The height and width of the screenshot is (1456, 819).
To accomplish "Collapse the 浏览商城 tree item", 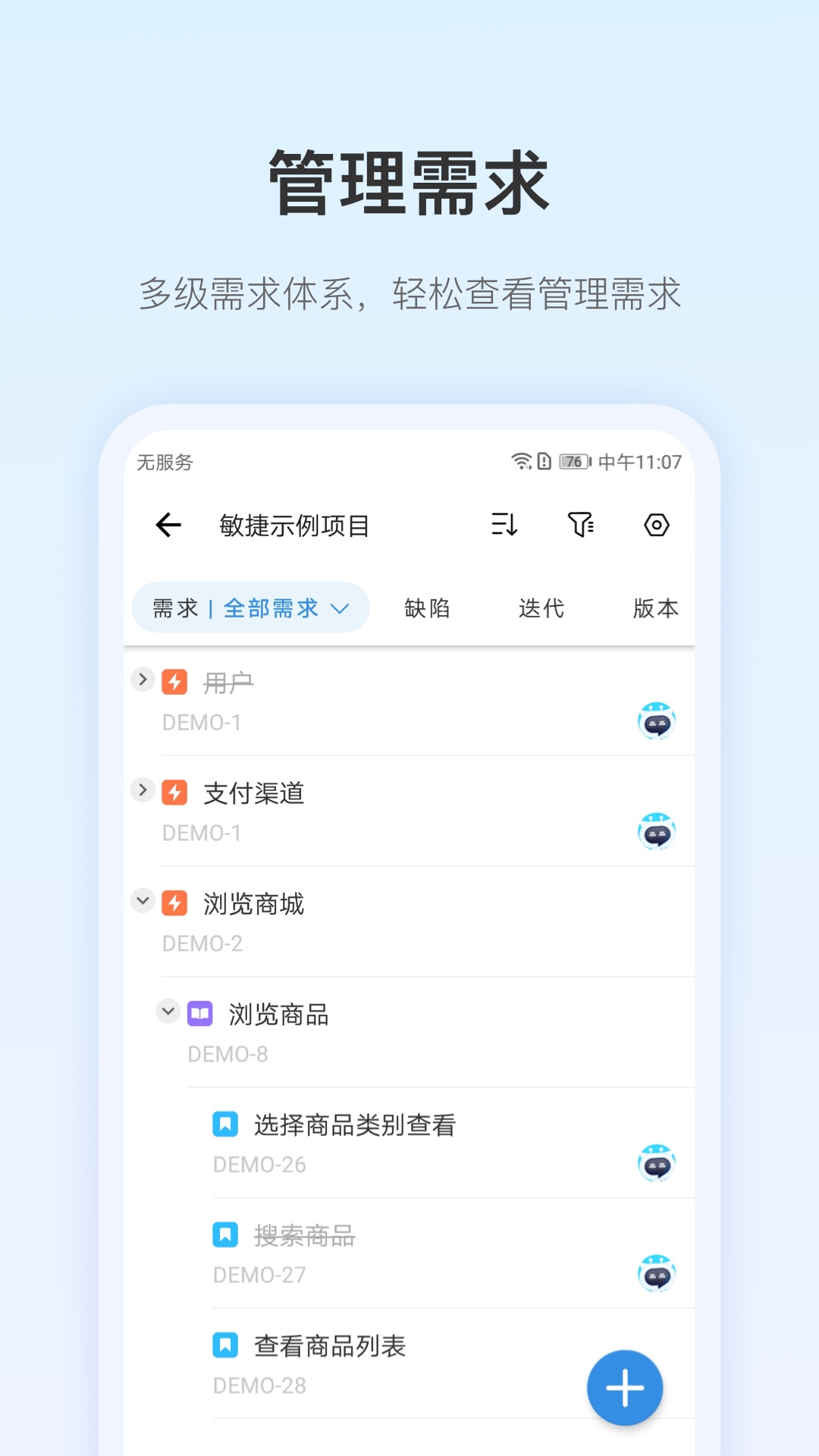I will pos(143,901).
